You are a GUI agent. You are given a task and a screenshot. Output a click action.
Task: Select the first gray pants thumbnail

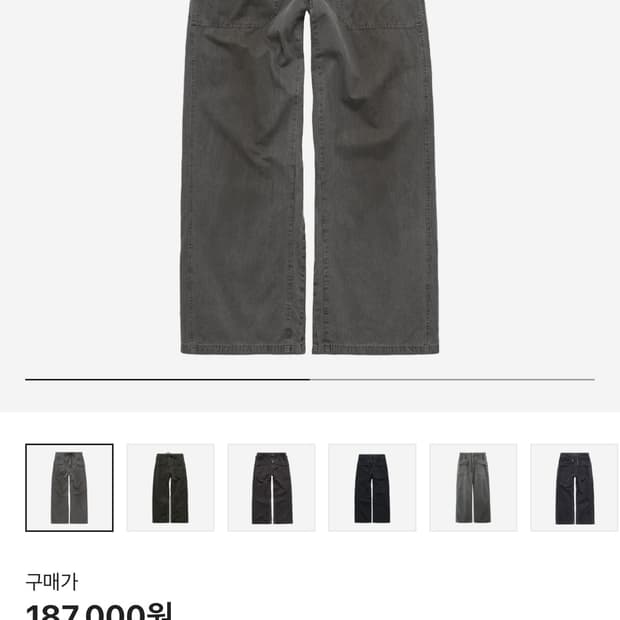pyautogui.click(x=69, y=488)
